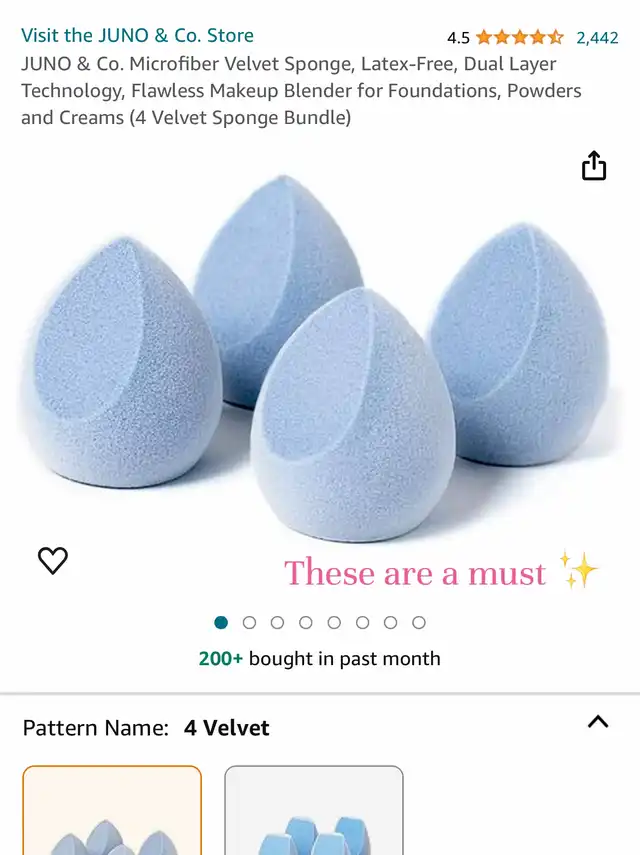
Task: Share this product
Action: [x=594, y=166]
